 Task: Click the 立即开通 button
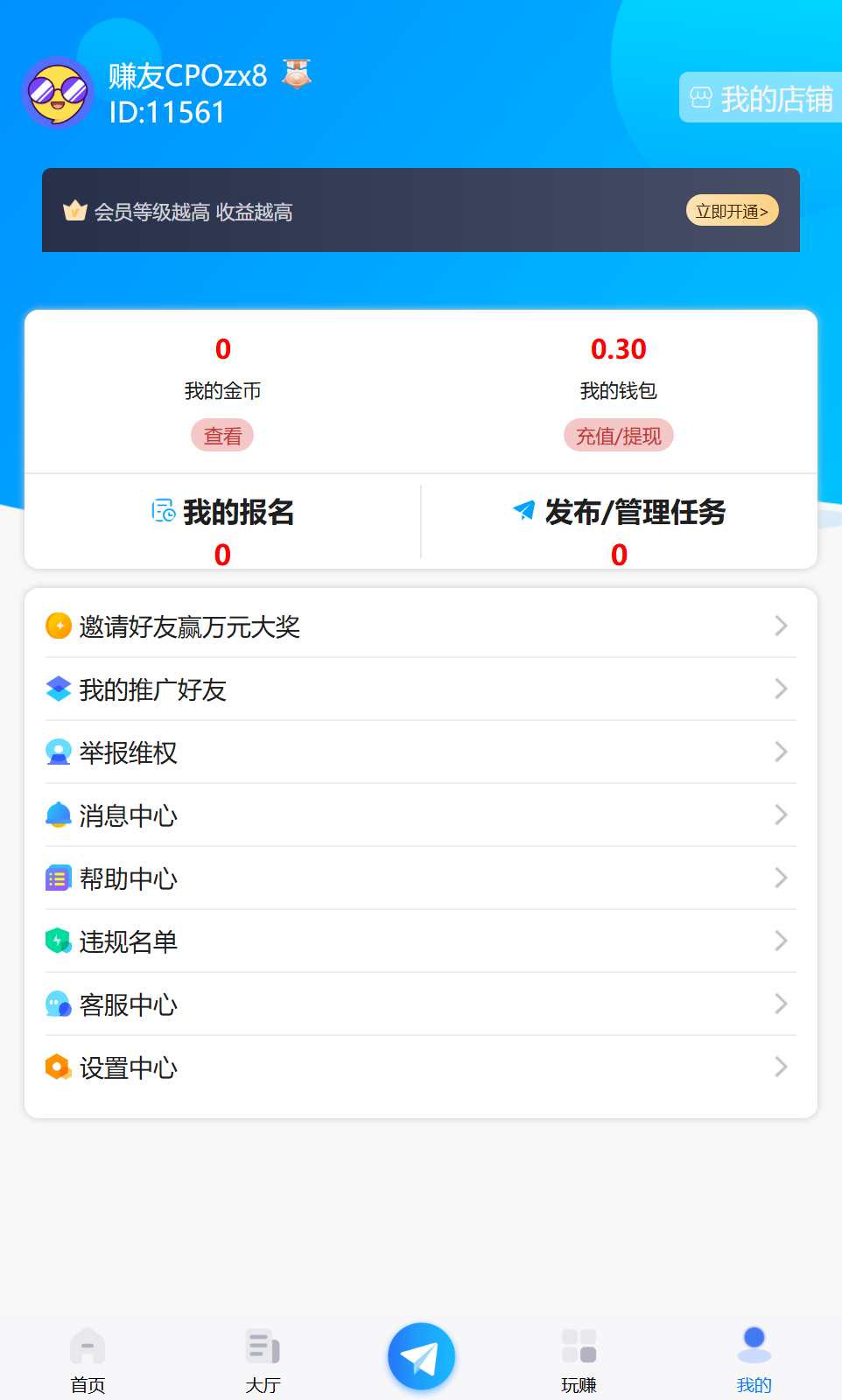click(732, 210)
